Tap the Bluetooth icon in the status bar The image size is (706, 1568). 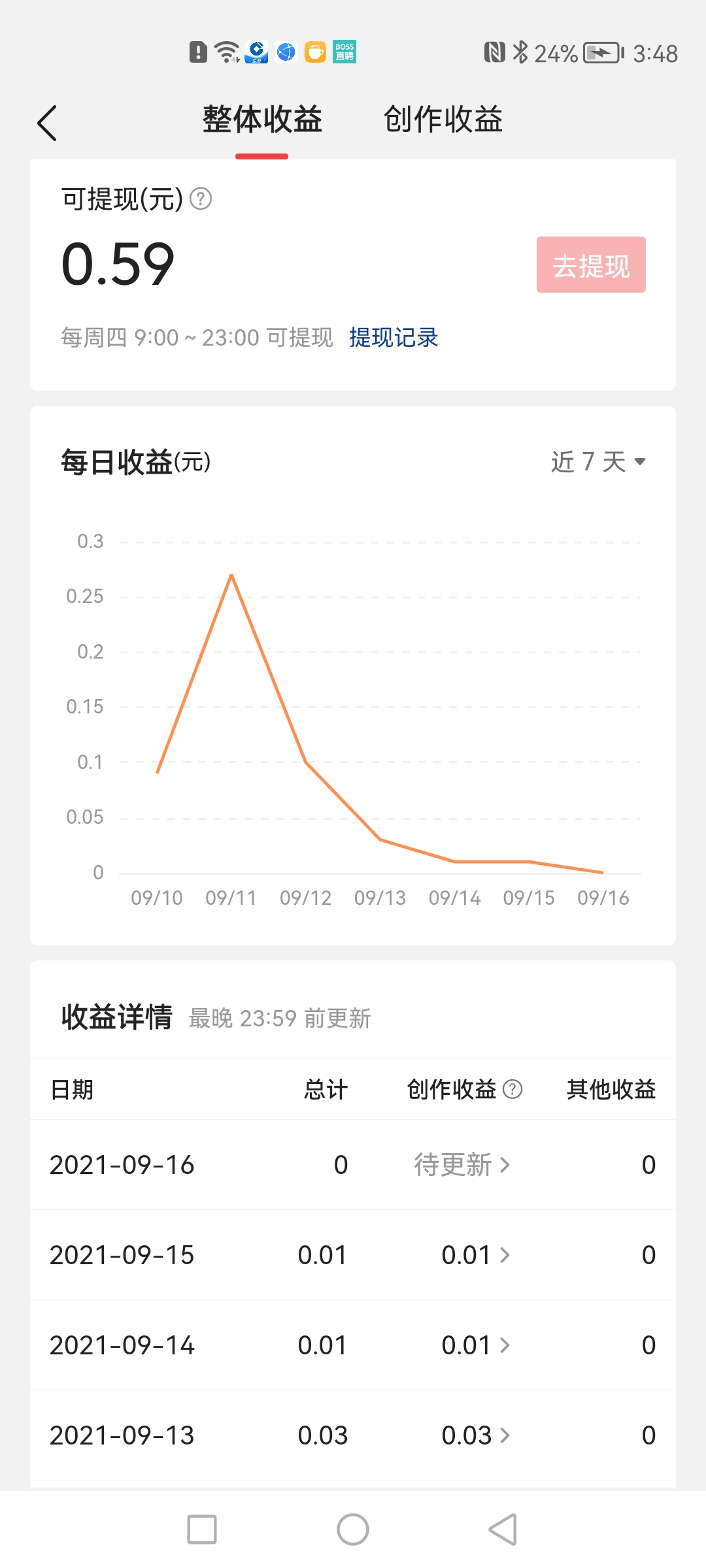(521, 51)
